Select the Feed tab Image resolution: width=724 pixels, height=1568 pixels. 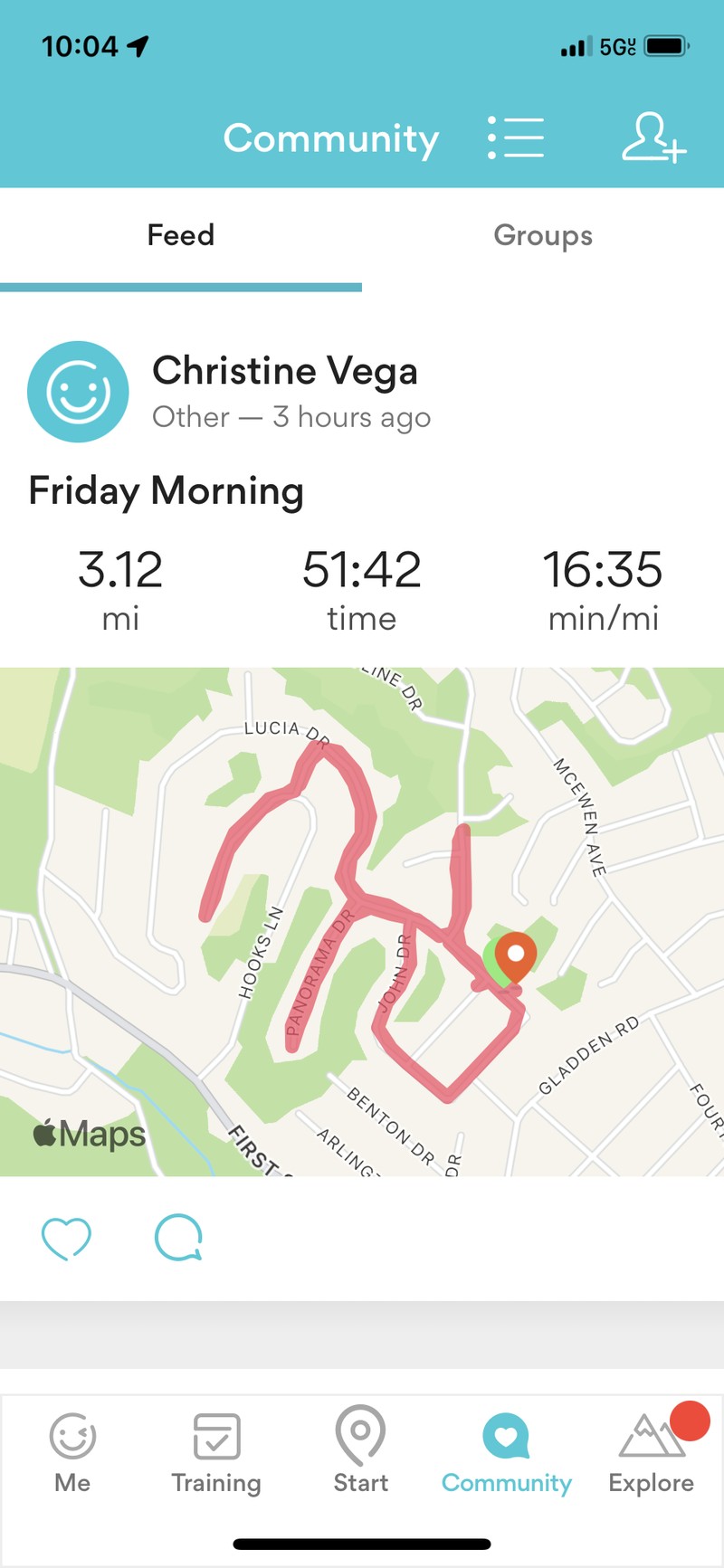point(181,236)
